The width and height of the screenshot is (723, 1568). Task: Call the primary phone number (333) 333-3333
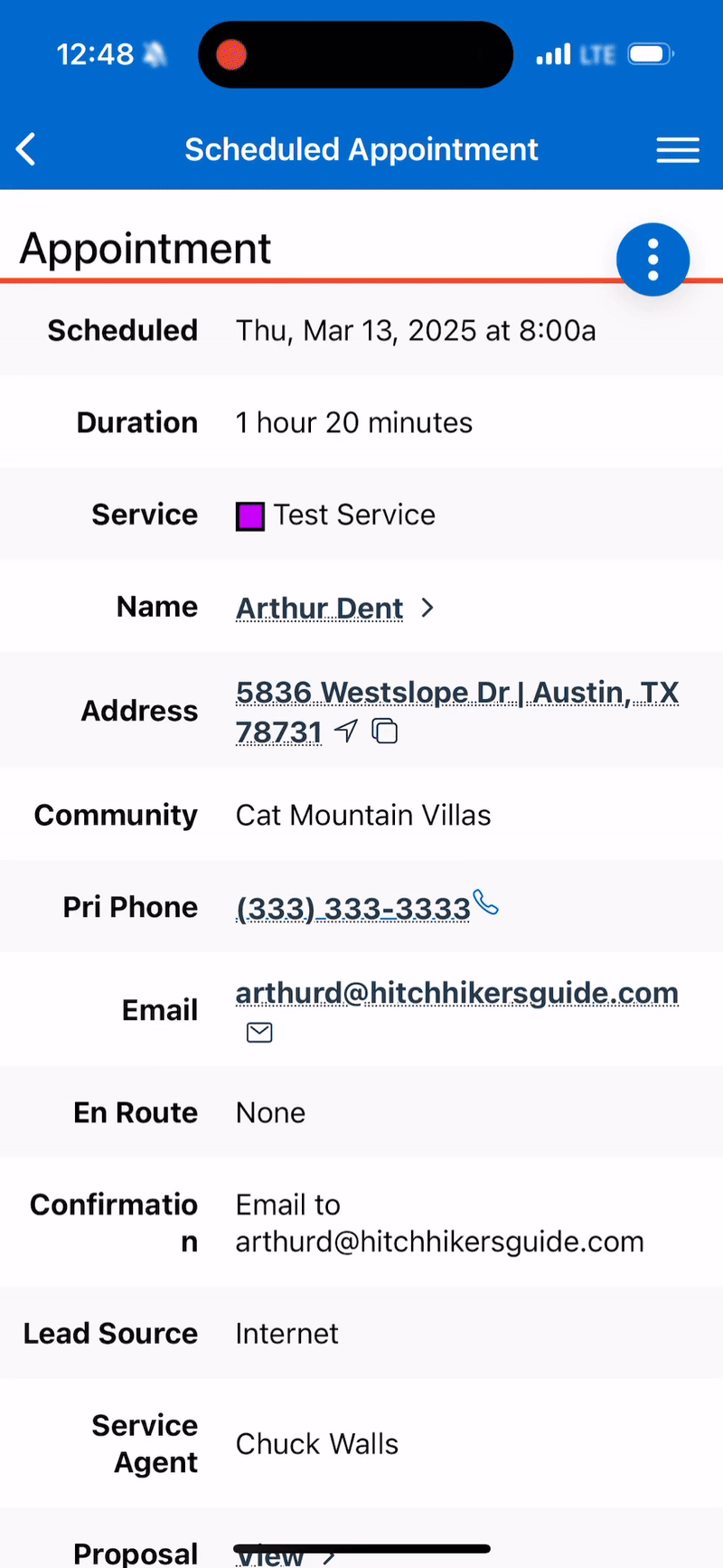click(x=352, y=908)
